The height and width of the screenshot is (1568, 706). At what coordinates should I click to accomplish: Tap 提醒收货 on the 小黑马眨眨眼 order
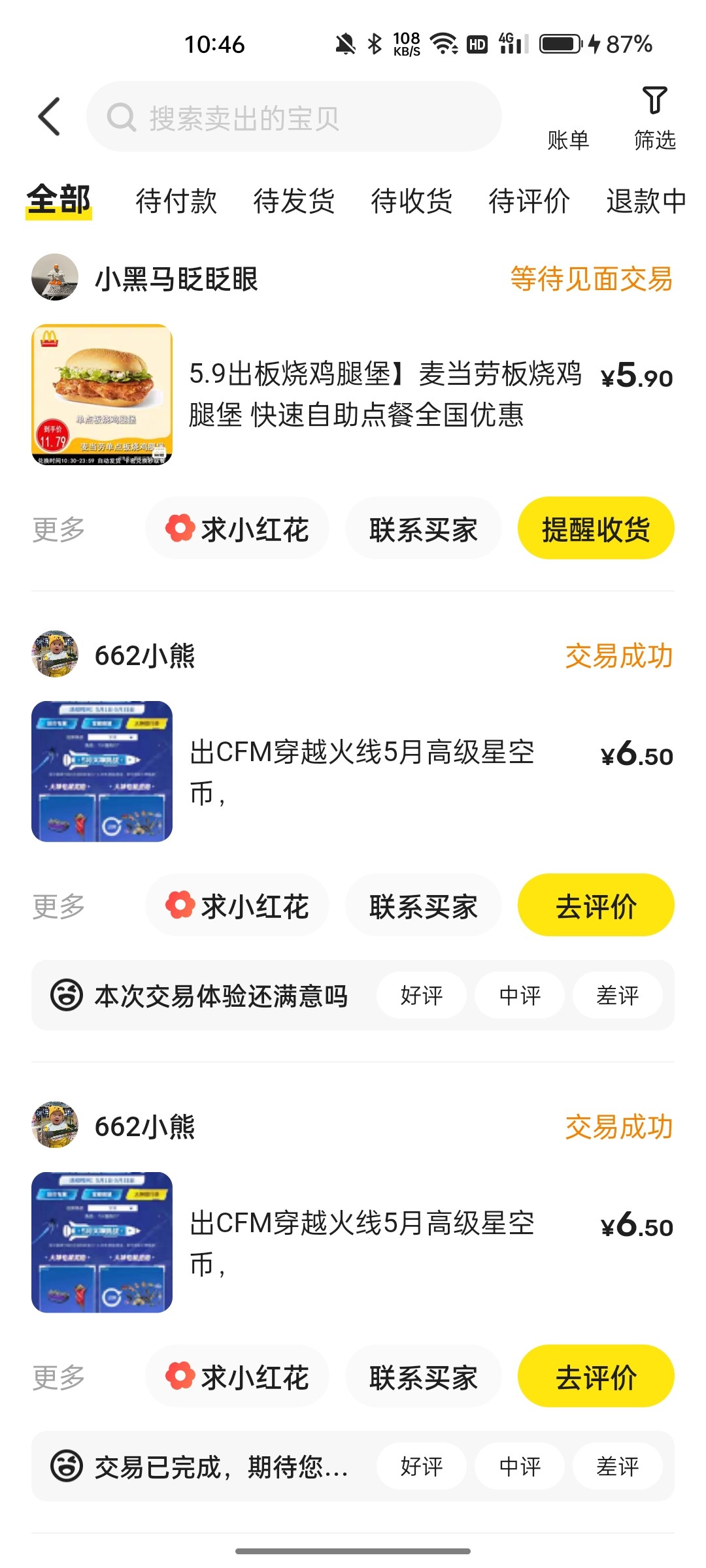point(596,529)
